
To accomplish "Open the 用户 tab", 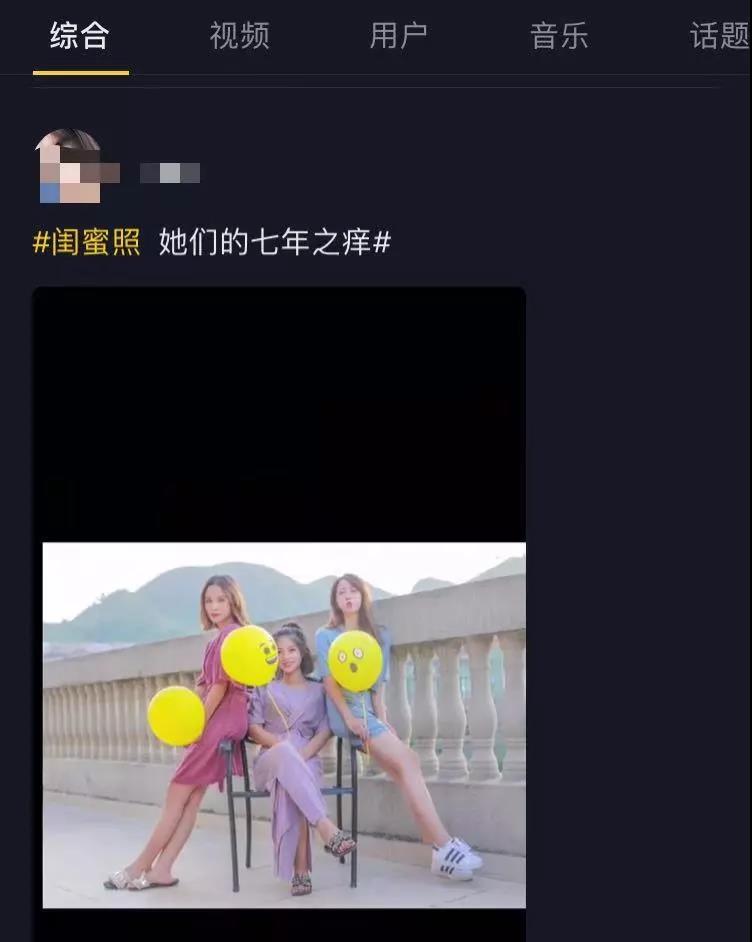I will 398,36.
